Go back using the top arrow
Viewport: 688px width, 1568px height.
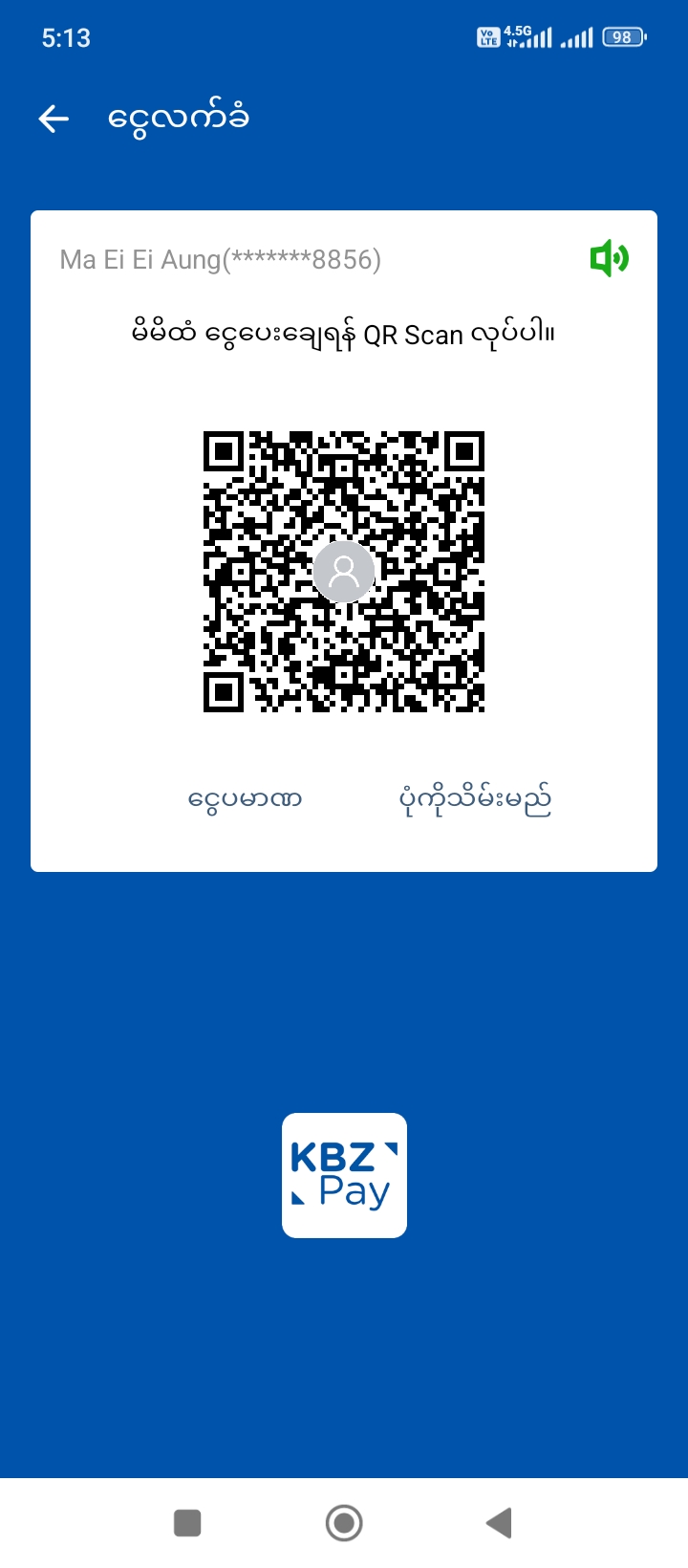(54, 119)
